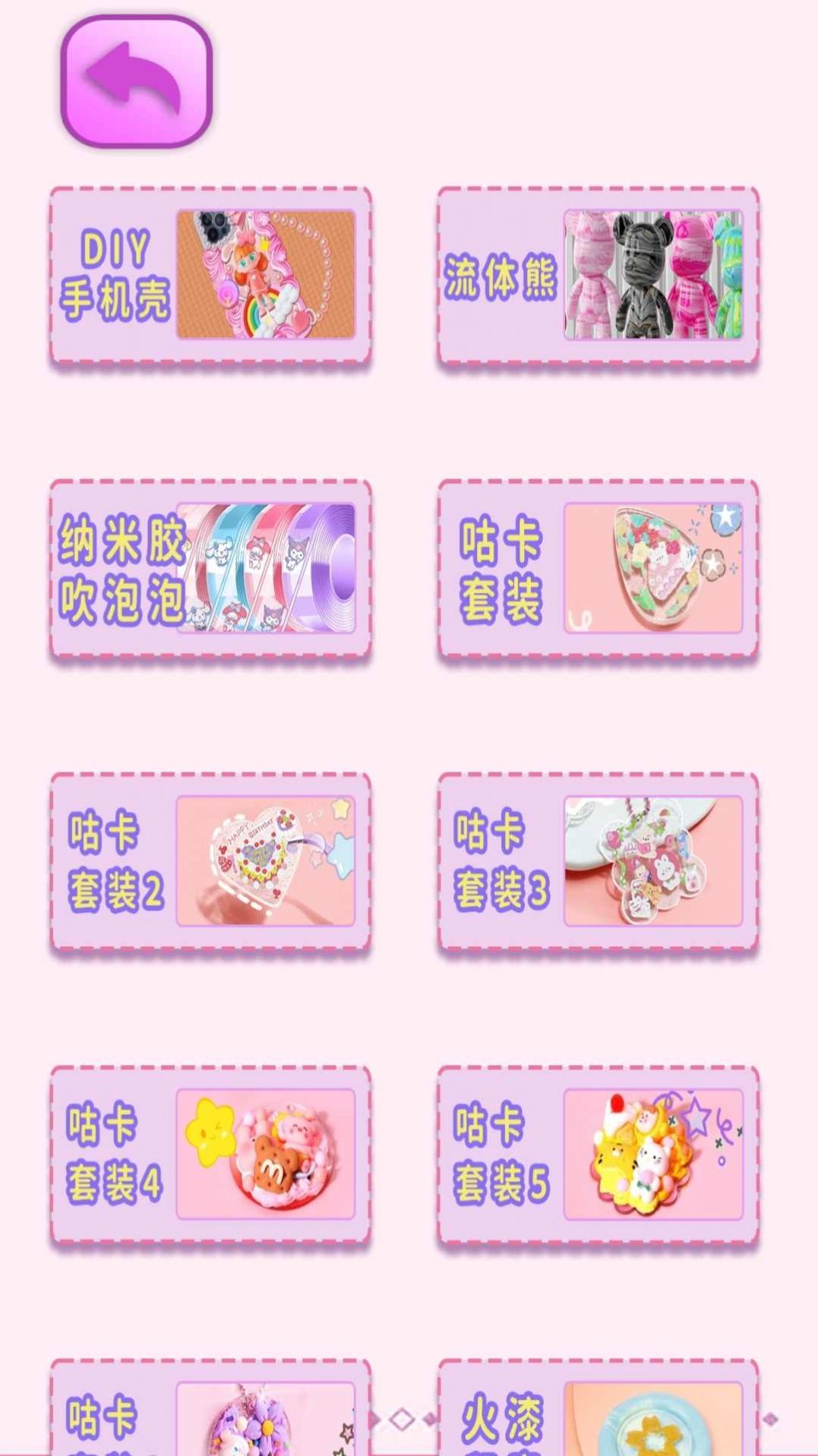
Task: Select the 咕卡套装3 card
Action: click(598, 861)
